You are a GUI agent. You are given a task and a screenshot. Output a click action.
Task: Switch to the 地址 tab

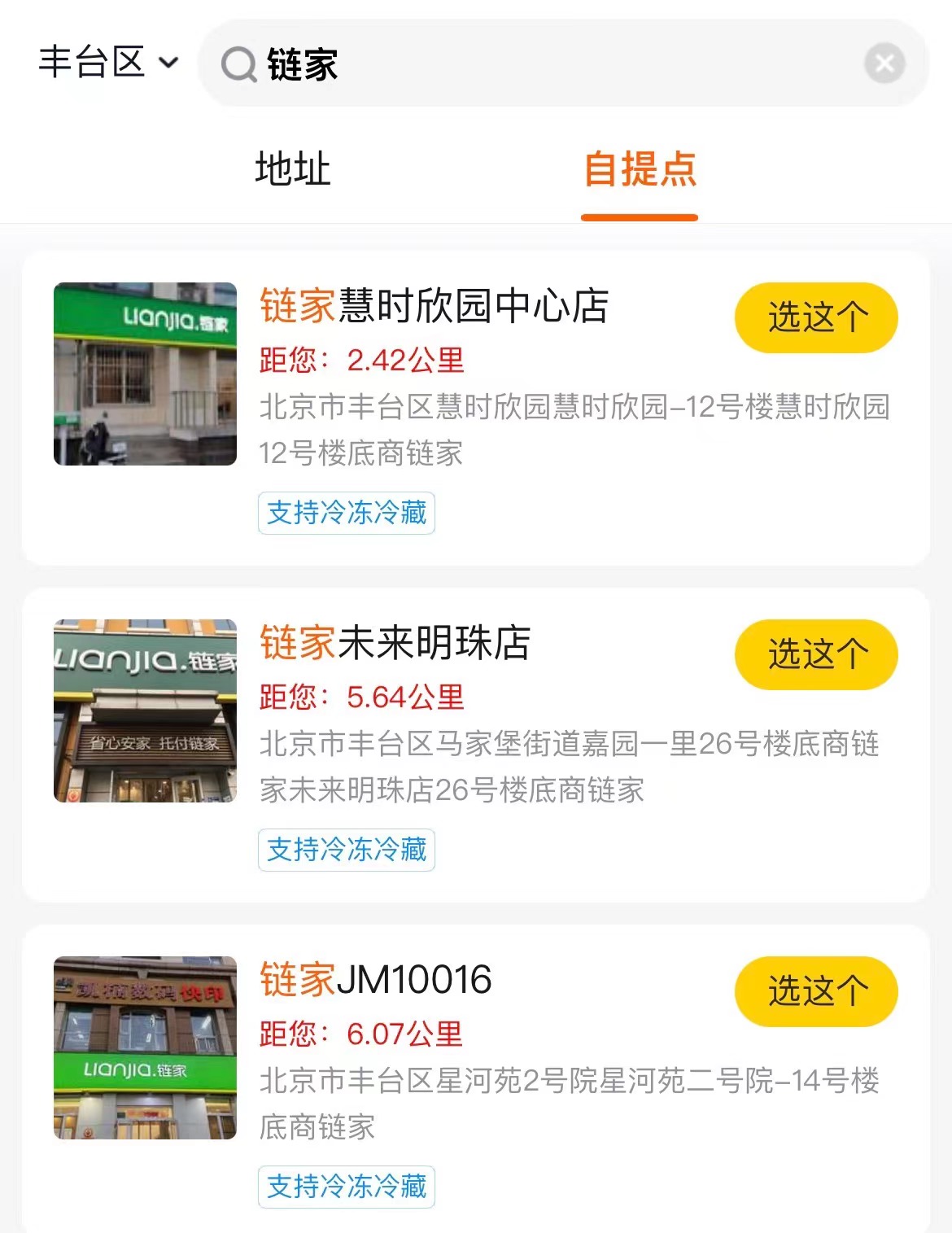[293, 169]
